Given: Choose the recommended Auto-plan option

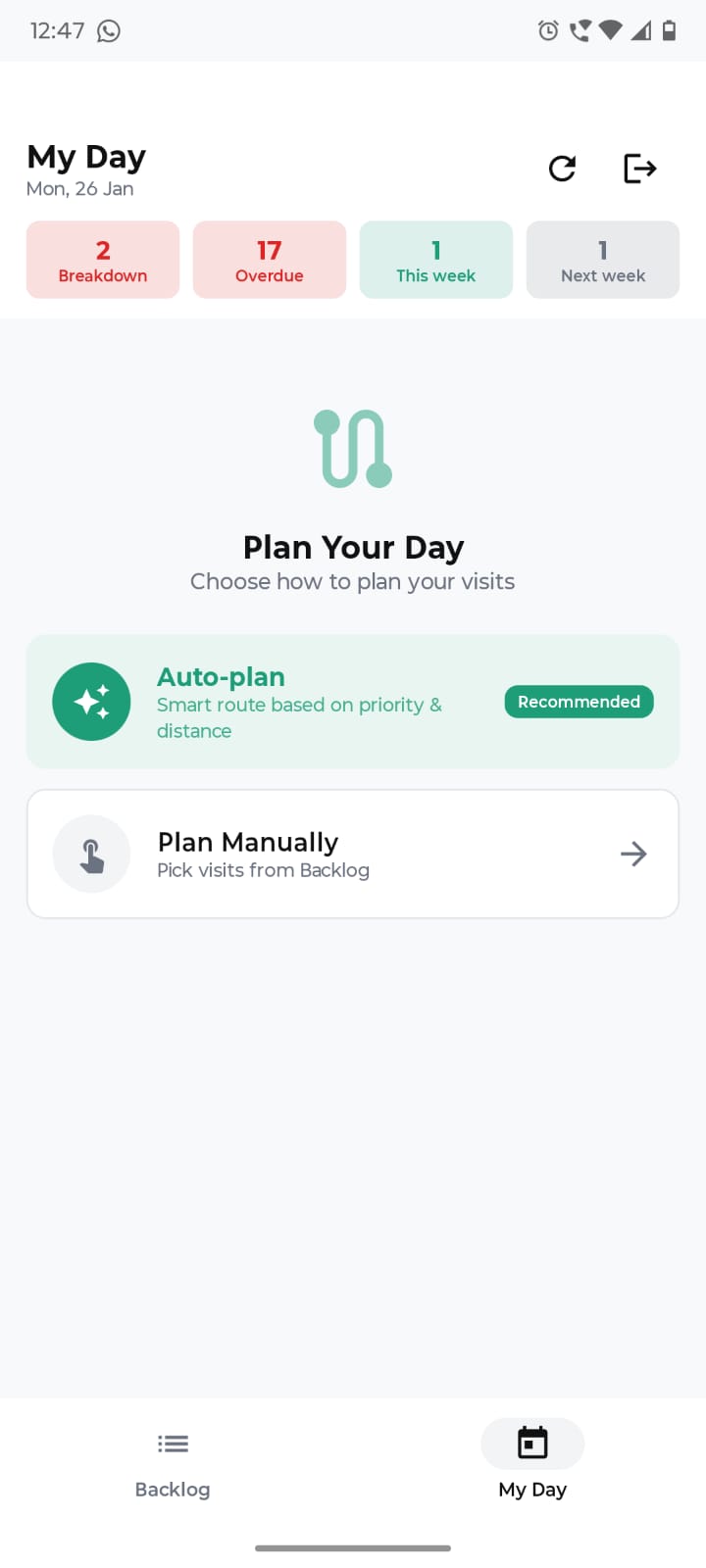Looking at the screenshot, I should tap(353, 702).
